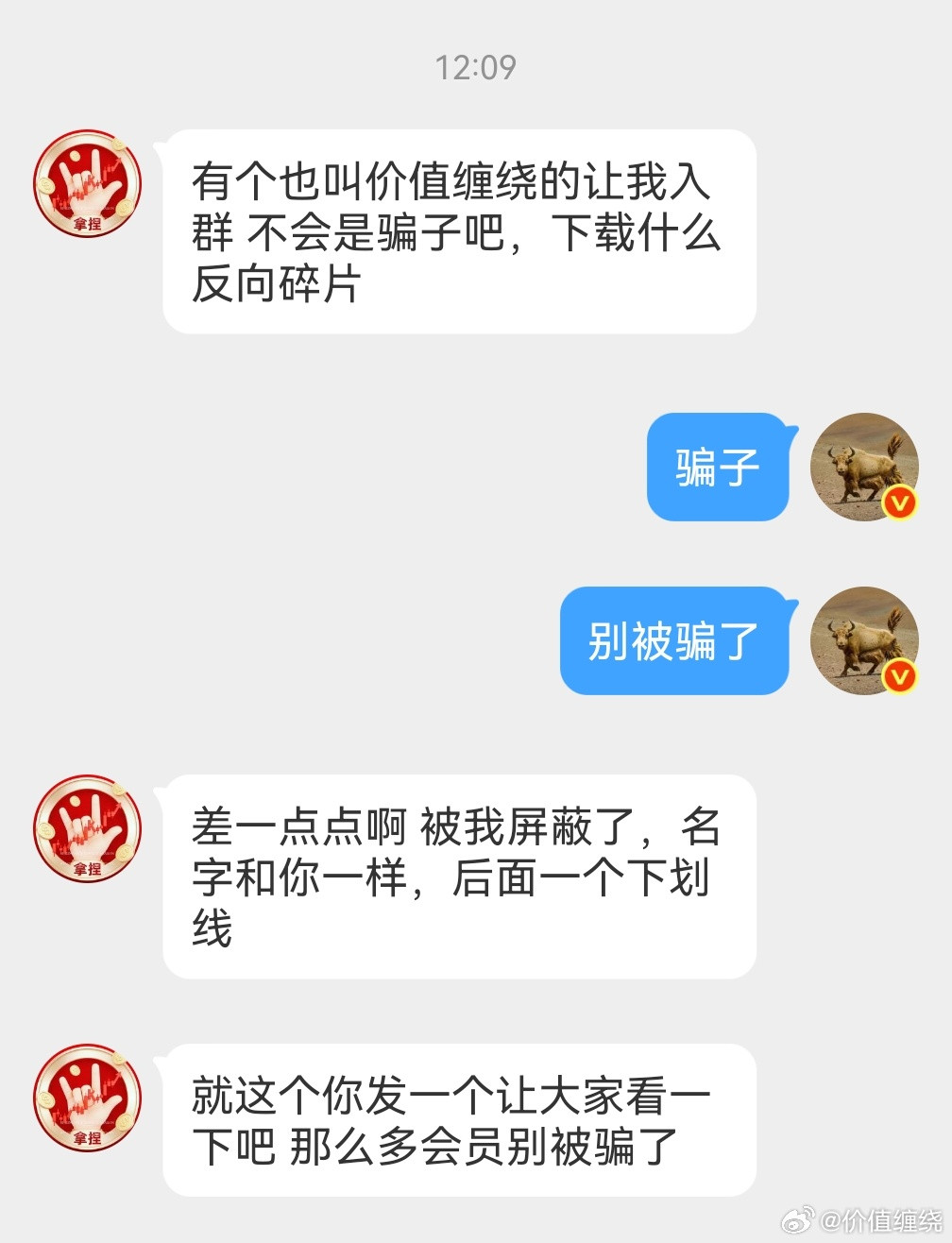Tap the 拿捏 red ribbon label on the top avatar
This screenshot has height=1243, width=952.
(x=87, y=226)
